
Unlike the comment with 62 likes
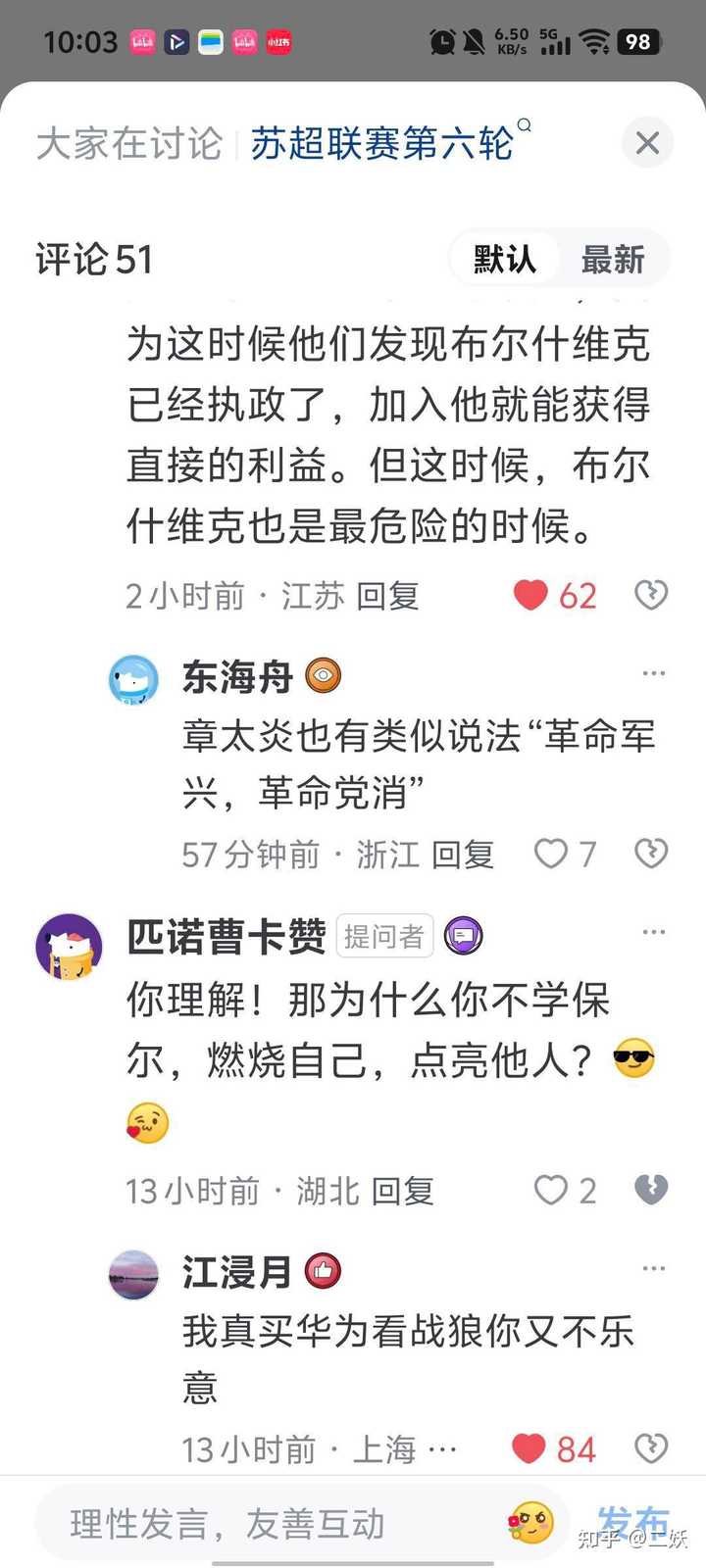click(530, 595)
